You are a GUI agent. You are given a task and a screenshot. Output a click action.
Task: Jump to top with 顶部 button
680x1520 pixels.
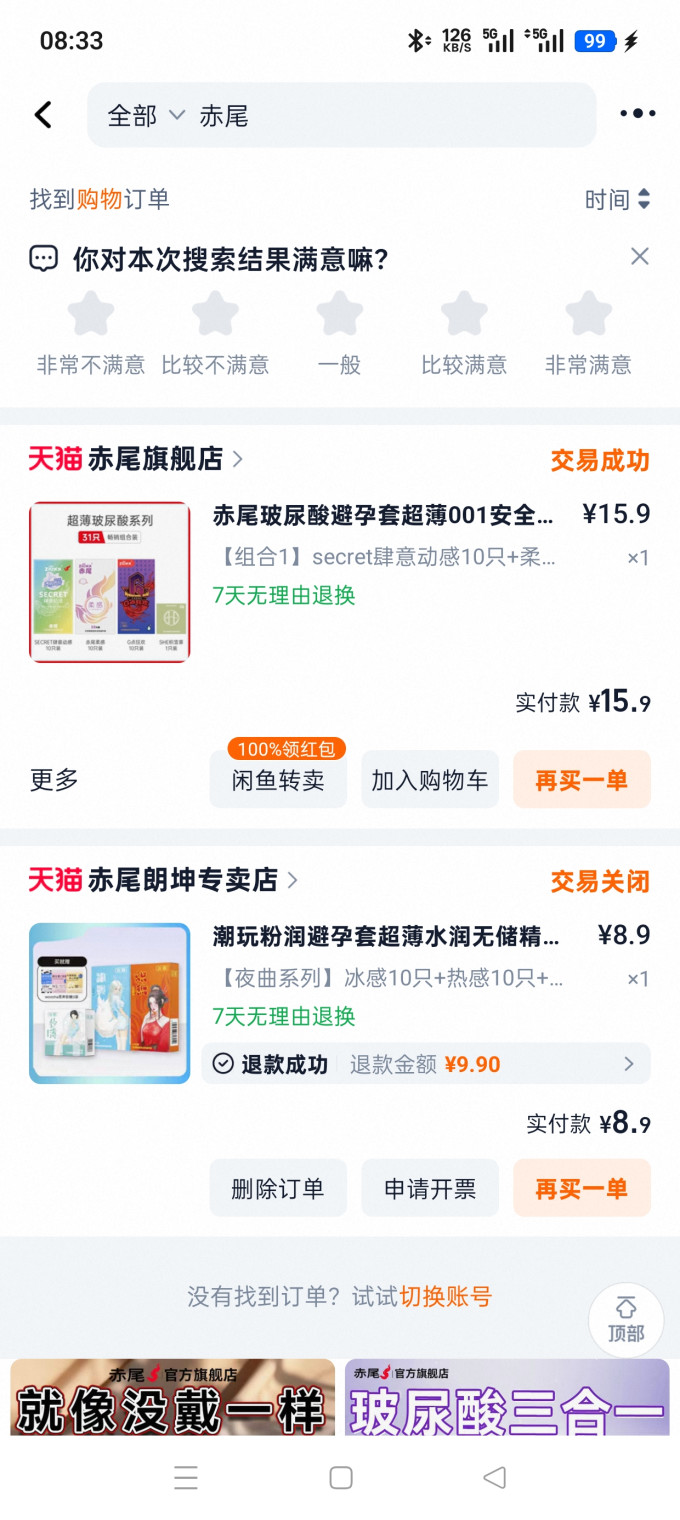click(x=626, y=1320)
